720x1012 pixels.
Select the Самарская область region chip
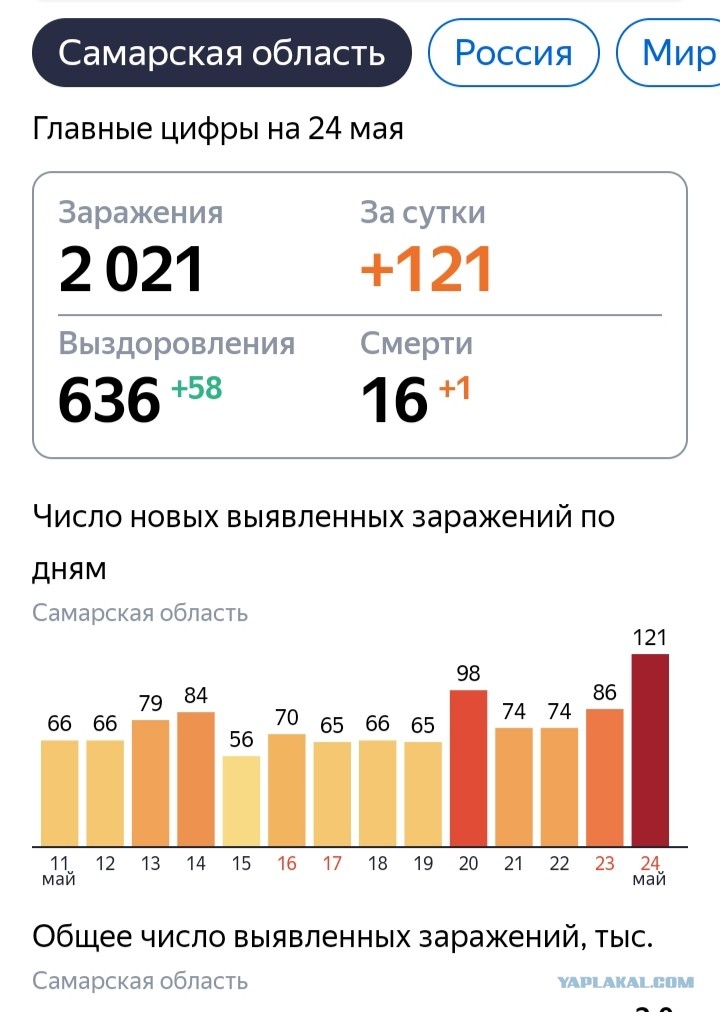[x=221, y=52]
